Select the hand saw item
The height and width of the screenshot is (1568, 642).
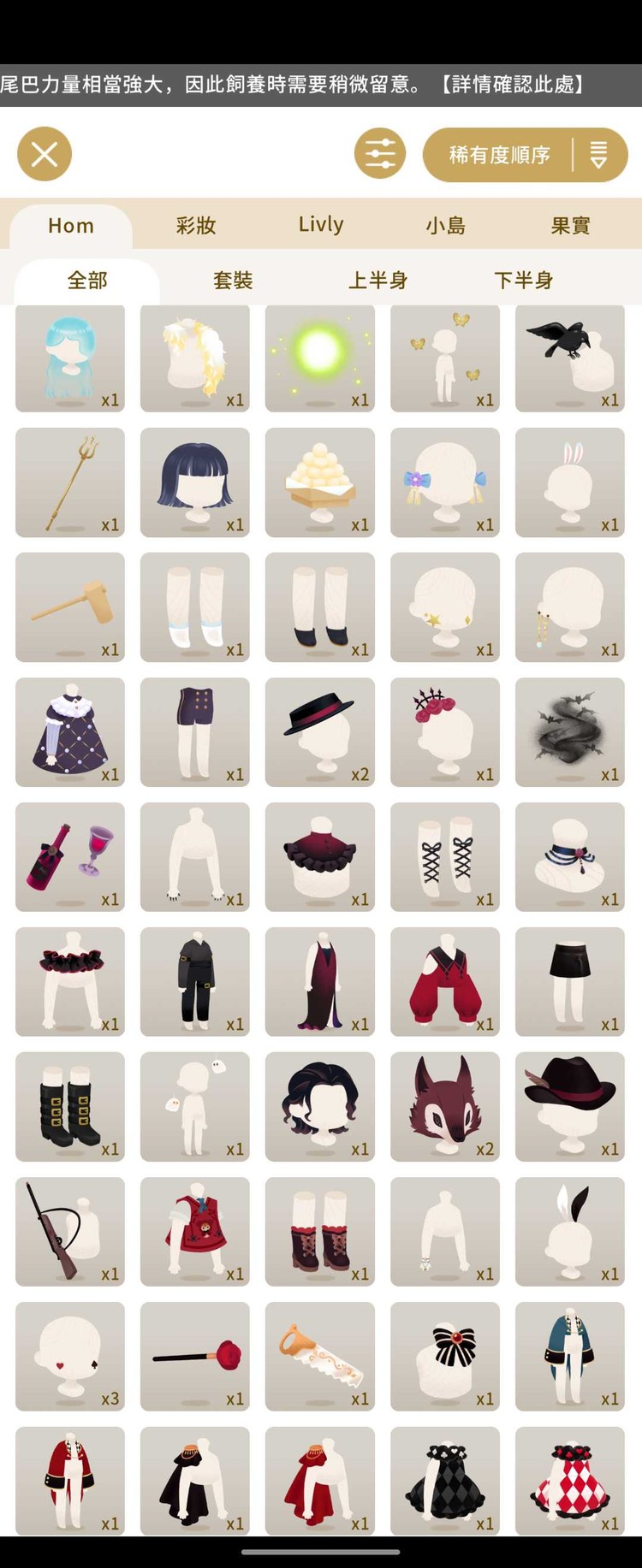tap(320, 1357)
